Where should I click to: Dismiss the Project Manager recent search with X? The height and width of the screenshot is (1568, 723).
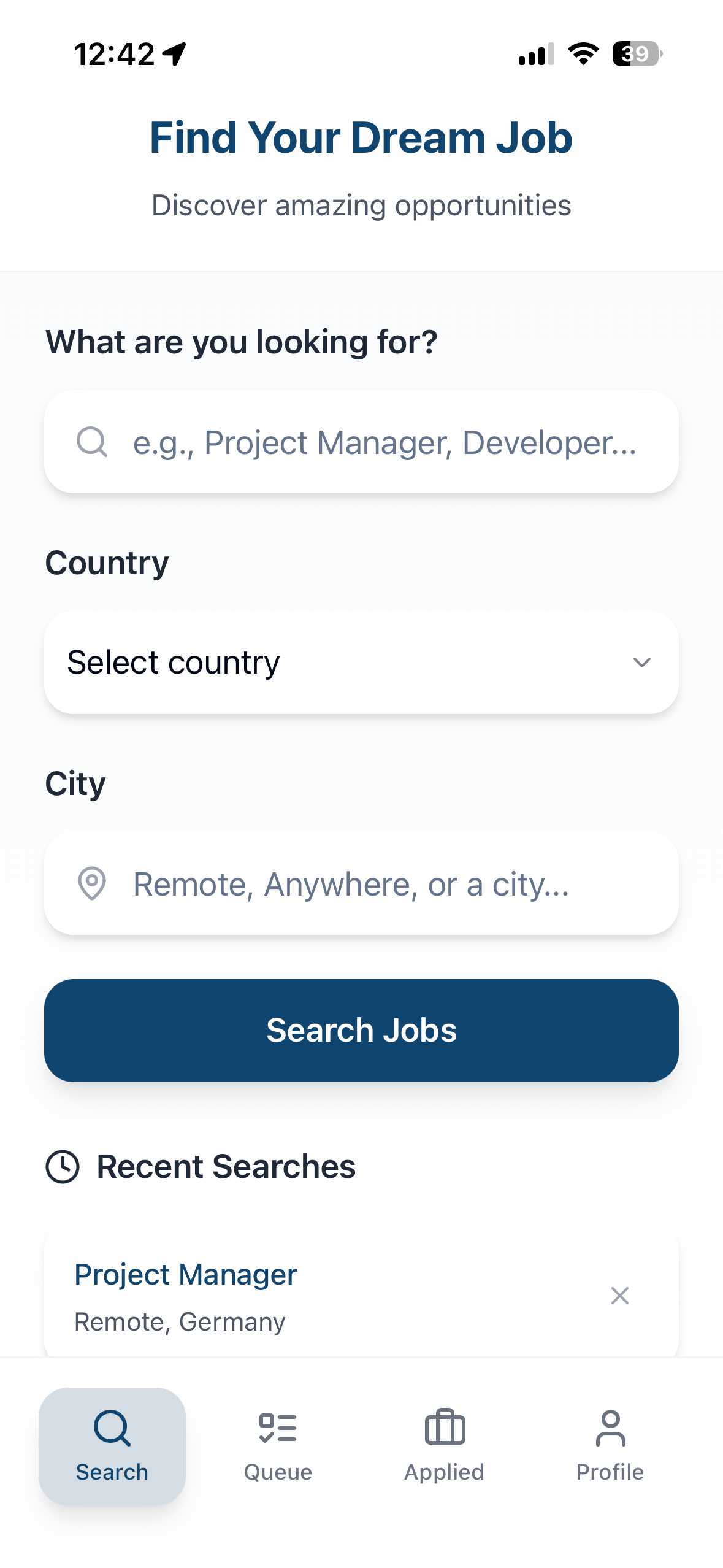[619, 1295]
